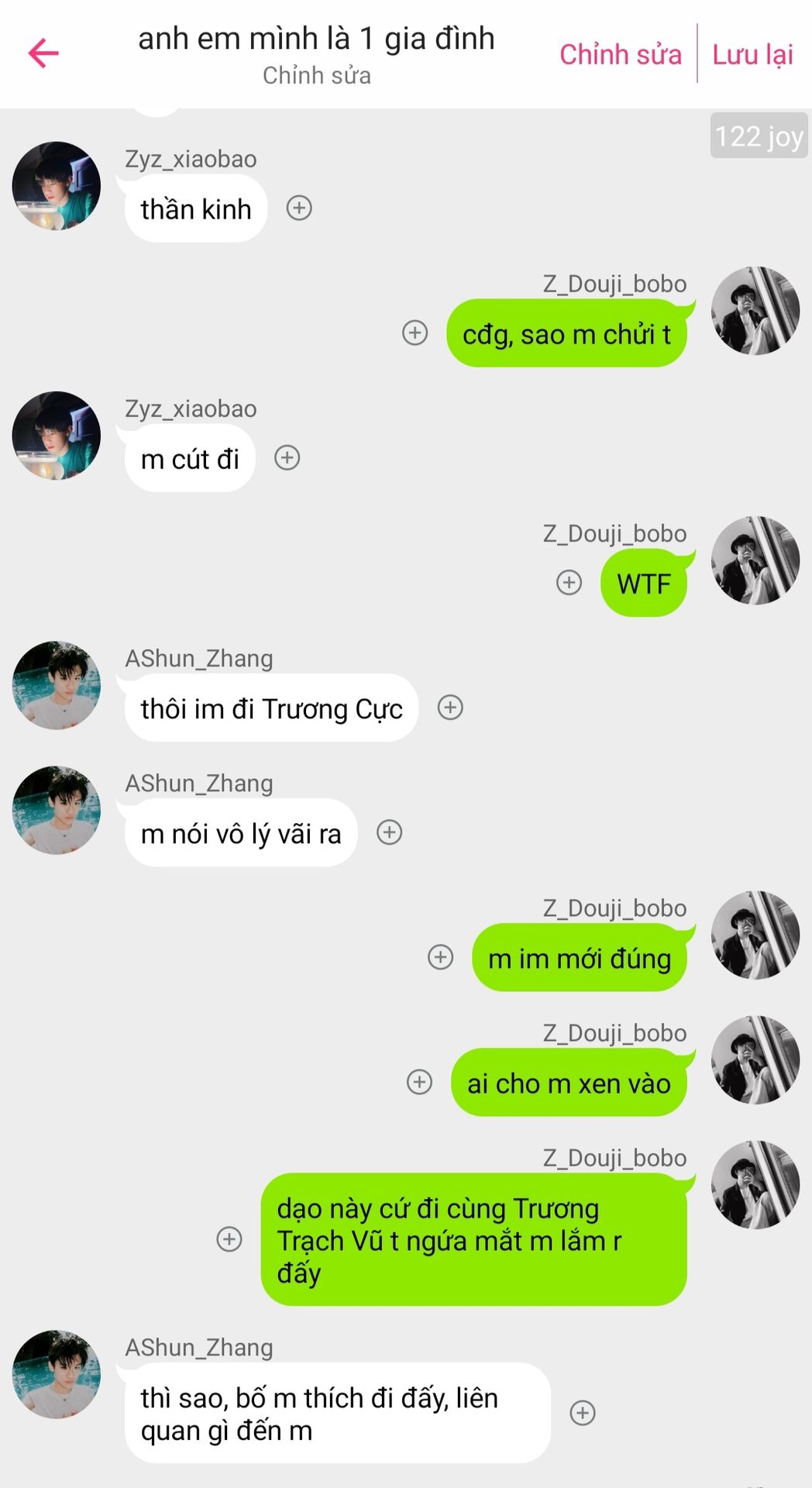Select the 'WTF' message bubble
This screenshot has height=1488, width=812.
pos(643,584)
